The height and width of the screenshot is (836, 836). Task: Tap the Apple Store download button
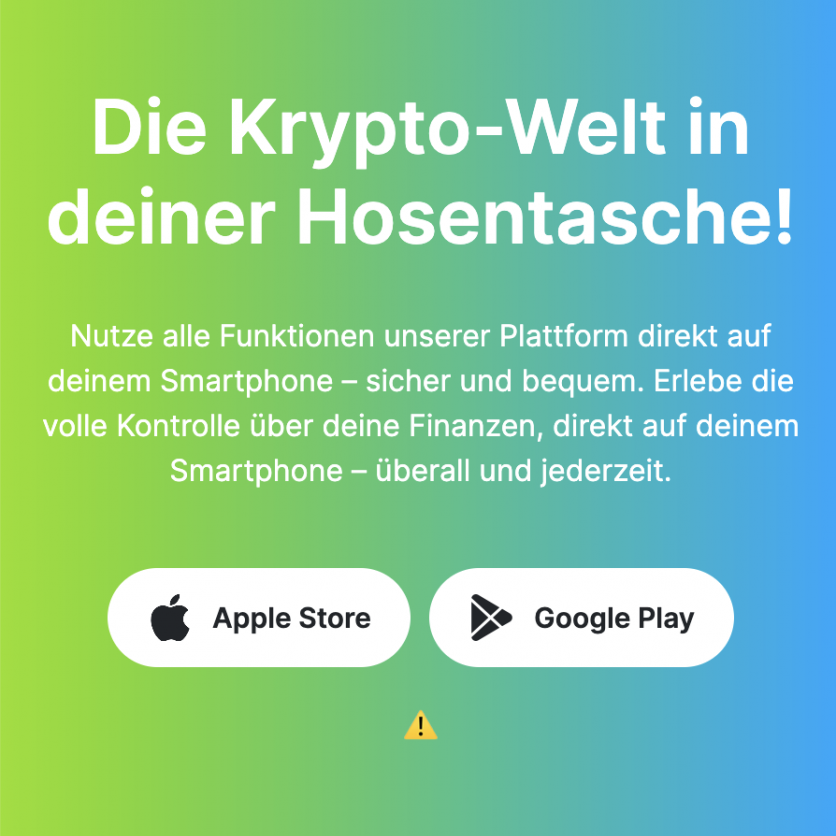click(259, 618)
